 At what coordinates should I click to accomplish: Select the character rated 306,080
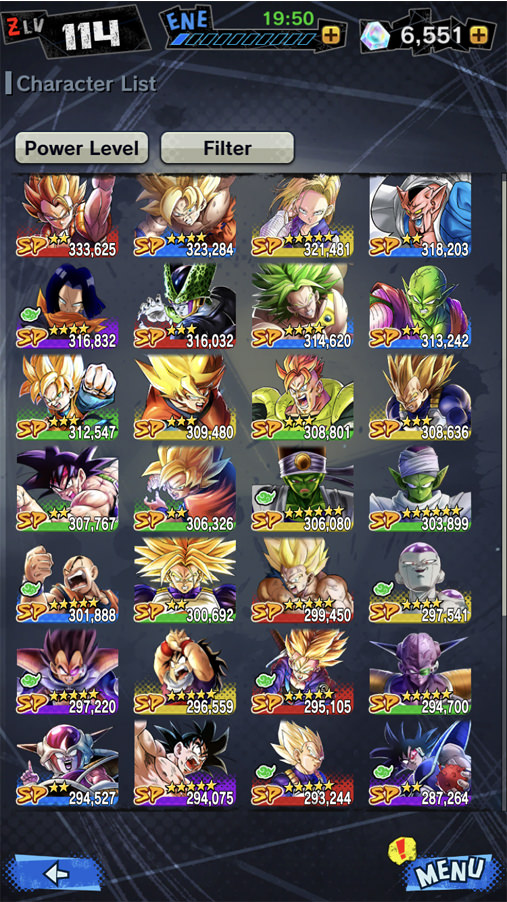coord(302,489)
